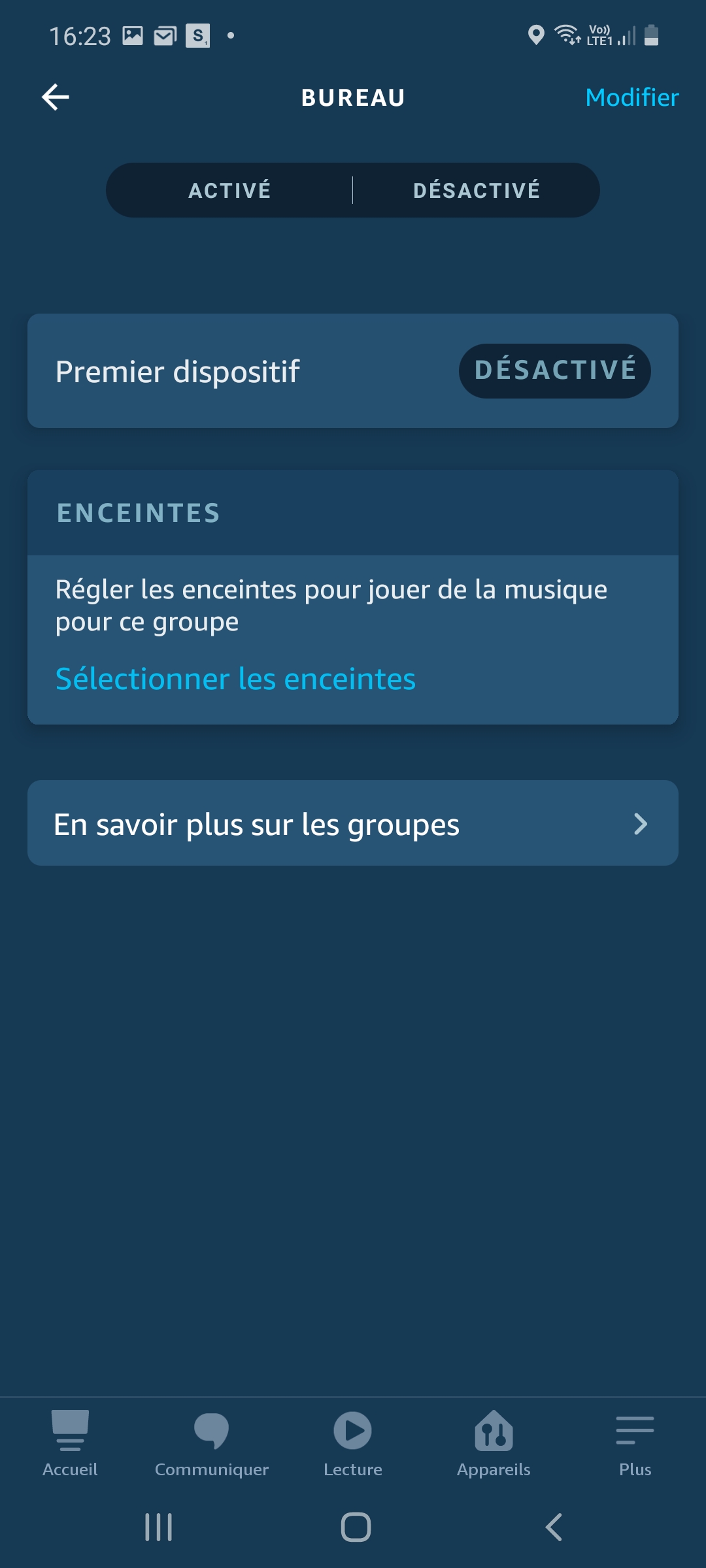
Task: Turn the group off with DÉSACTIVÉ at top
Action: pos(477,190)
